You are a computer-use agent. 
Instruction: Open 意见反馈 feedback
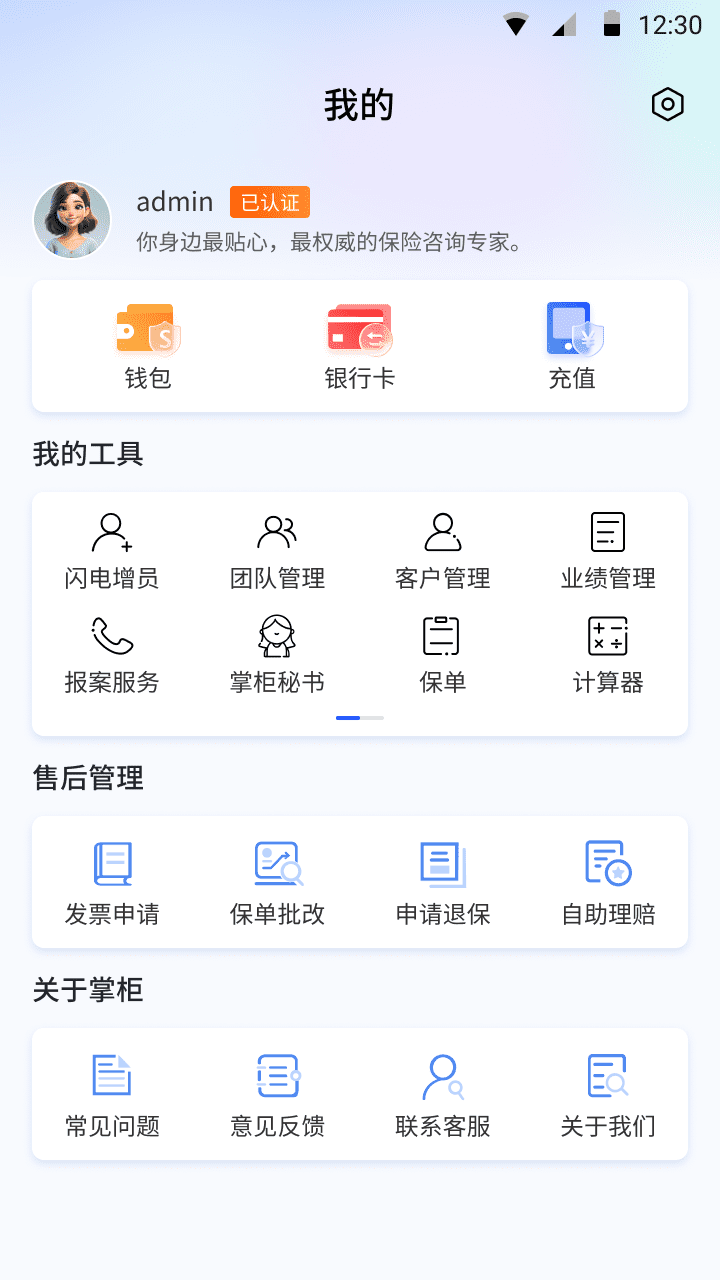(x=277, y=1095)
